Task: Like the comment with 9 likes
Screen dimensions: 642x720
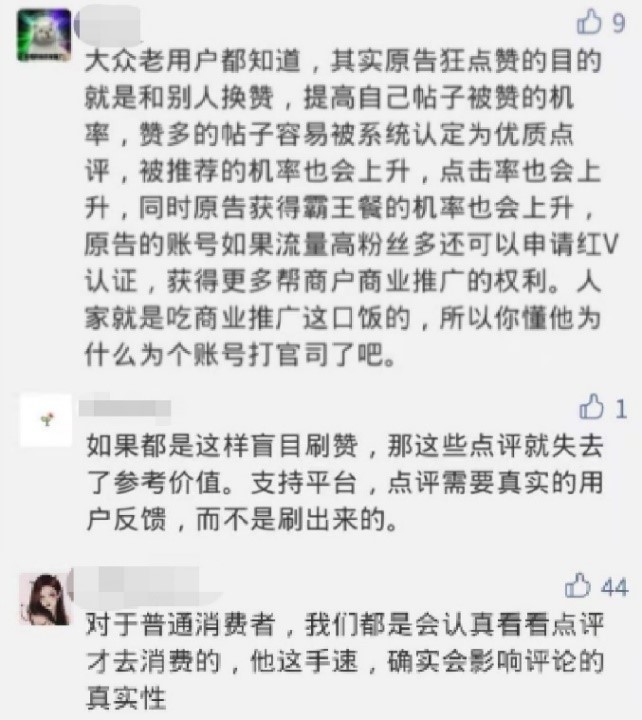Action: click(590, 22)
